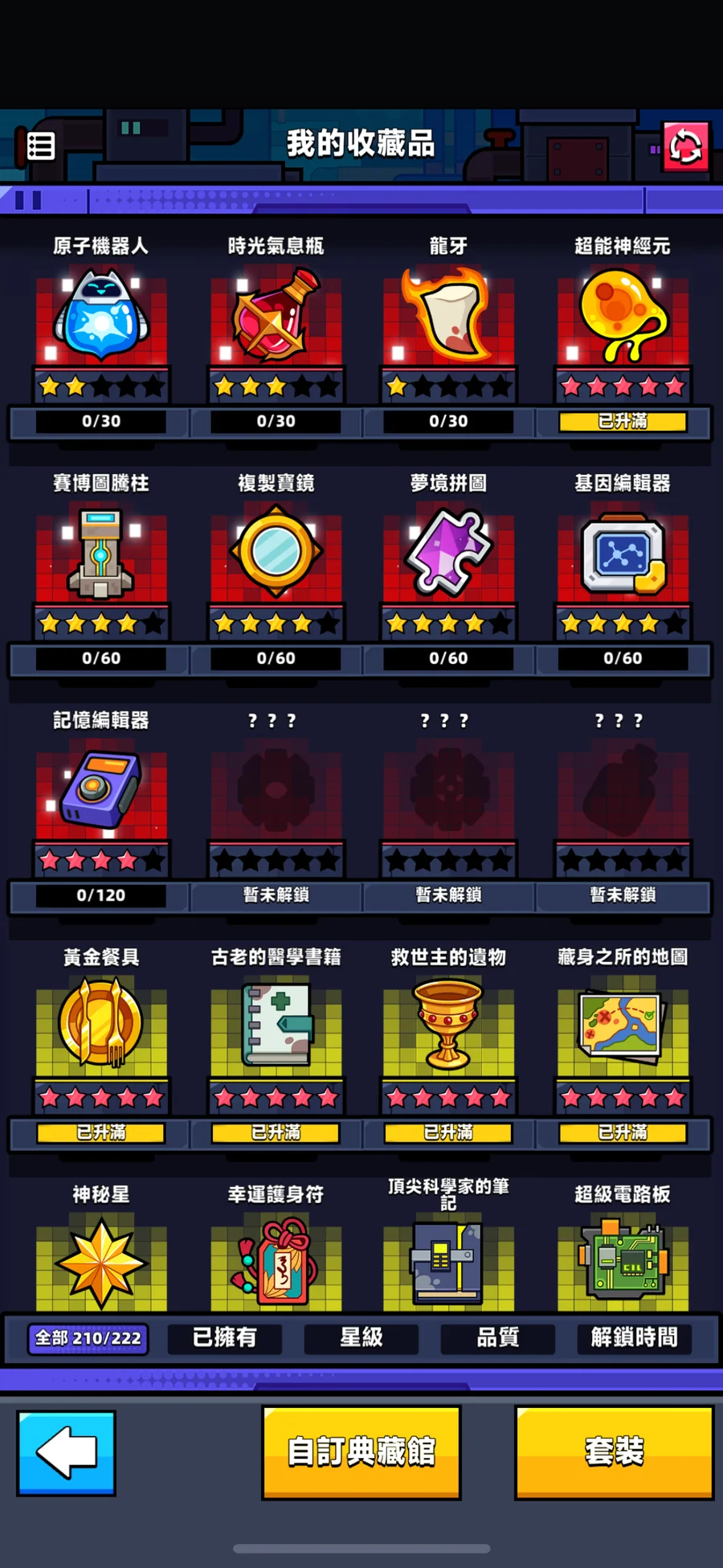The width and height of the screenshot is (723, 1568).
Task: Tap the red refresh icon
Action: click(x=685, y=146)
